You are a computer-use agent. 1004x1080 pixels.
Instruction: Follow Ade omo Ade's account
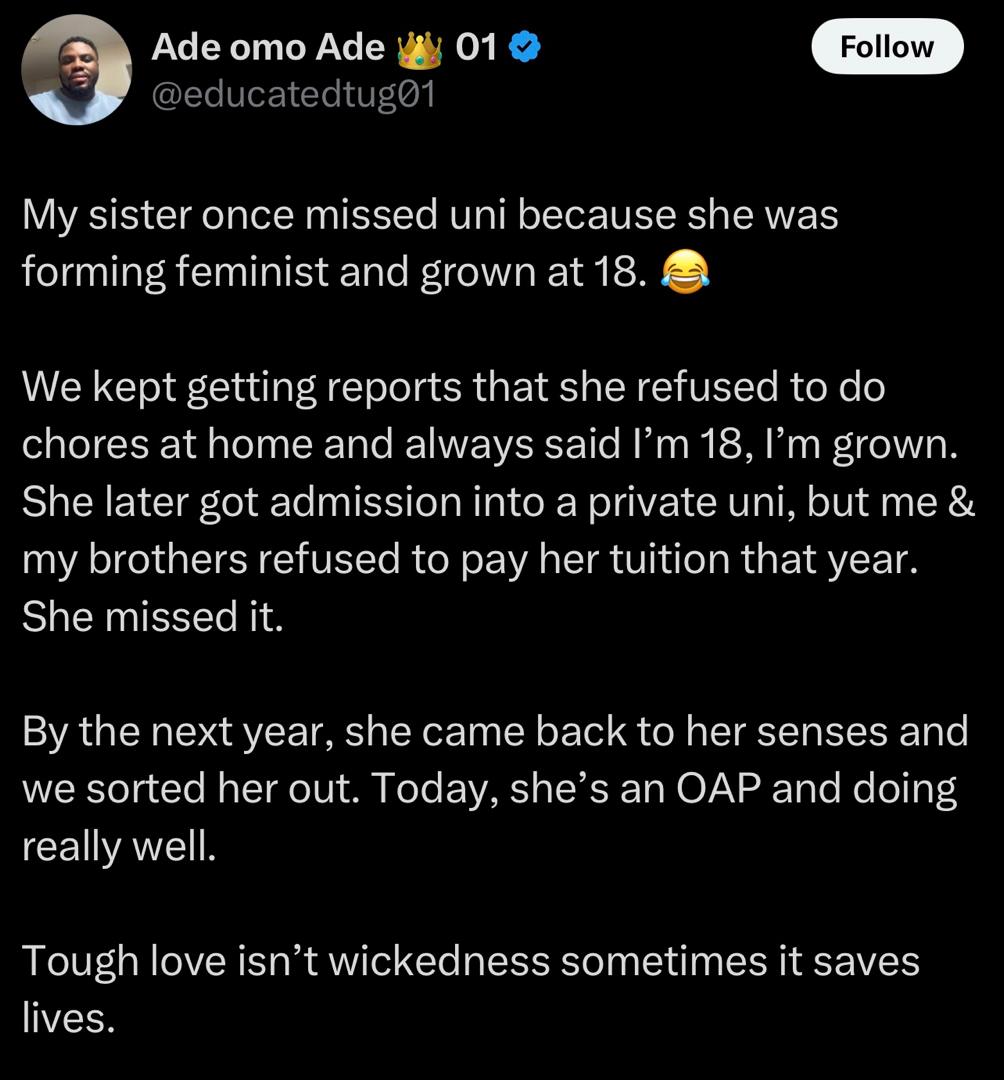[x=886, y=47]
